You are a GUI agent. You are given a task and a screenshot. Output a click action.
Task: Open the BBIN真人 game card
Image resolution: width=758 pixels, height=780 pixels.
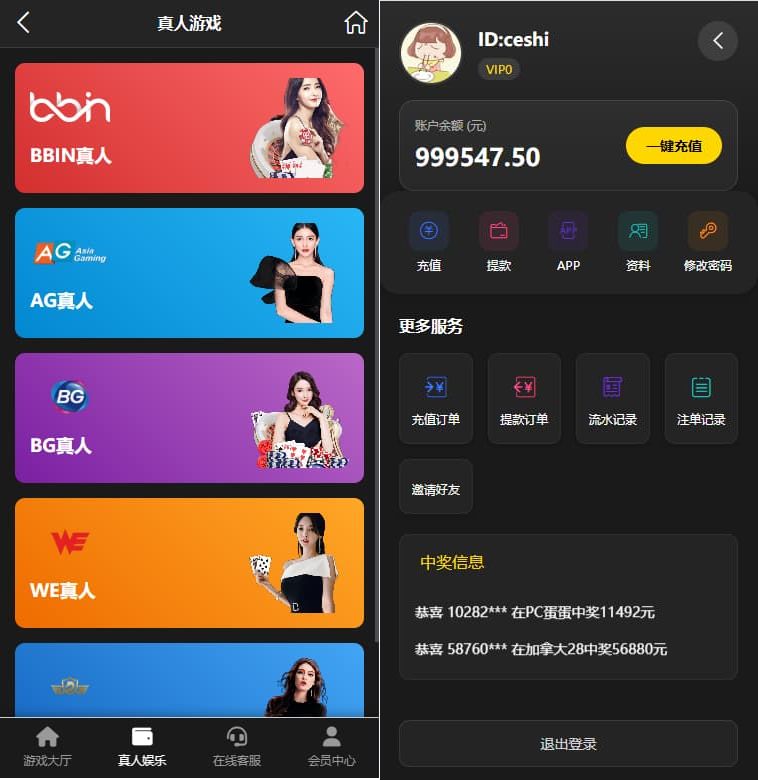(189, 128)
